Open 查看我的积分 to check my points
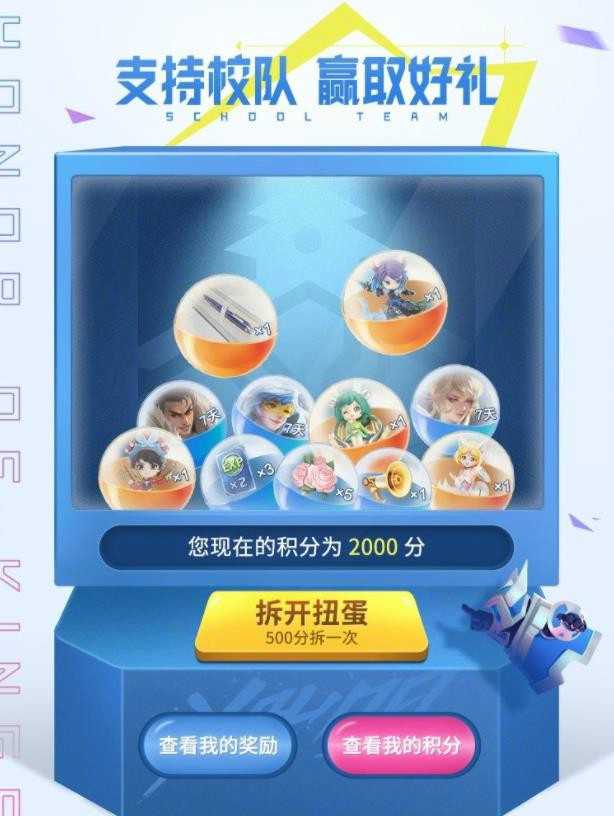614x816 pixels. [x=402, y=746]
